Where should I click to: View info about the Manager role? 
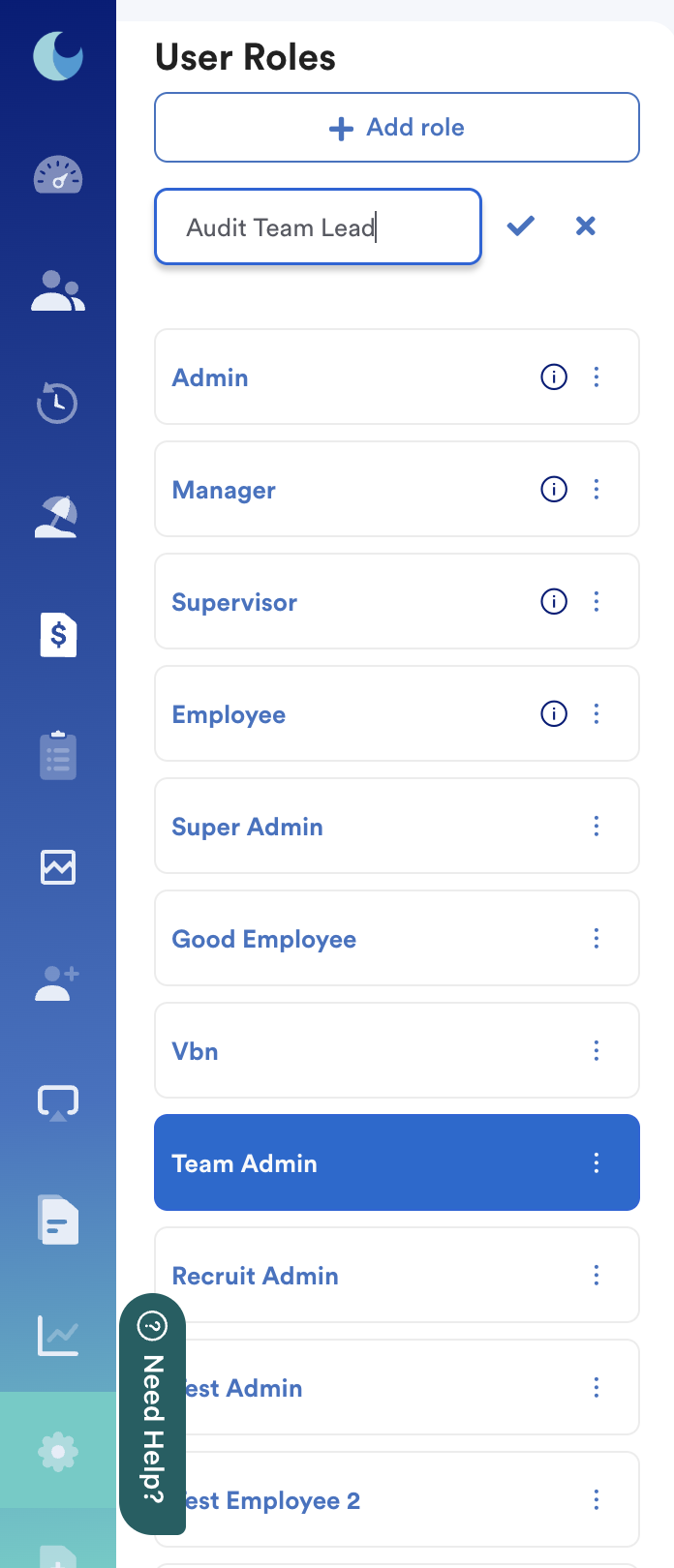(554, 490)
